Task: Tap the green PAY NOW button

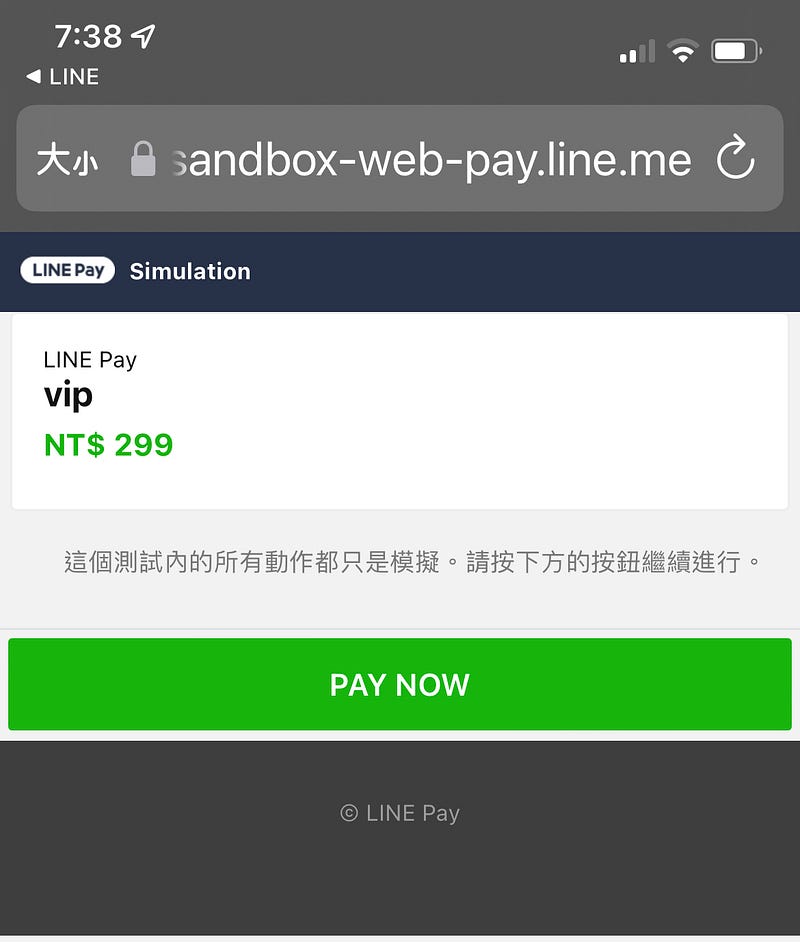Action: coord(400,685)
